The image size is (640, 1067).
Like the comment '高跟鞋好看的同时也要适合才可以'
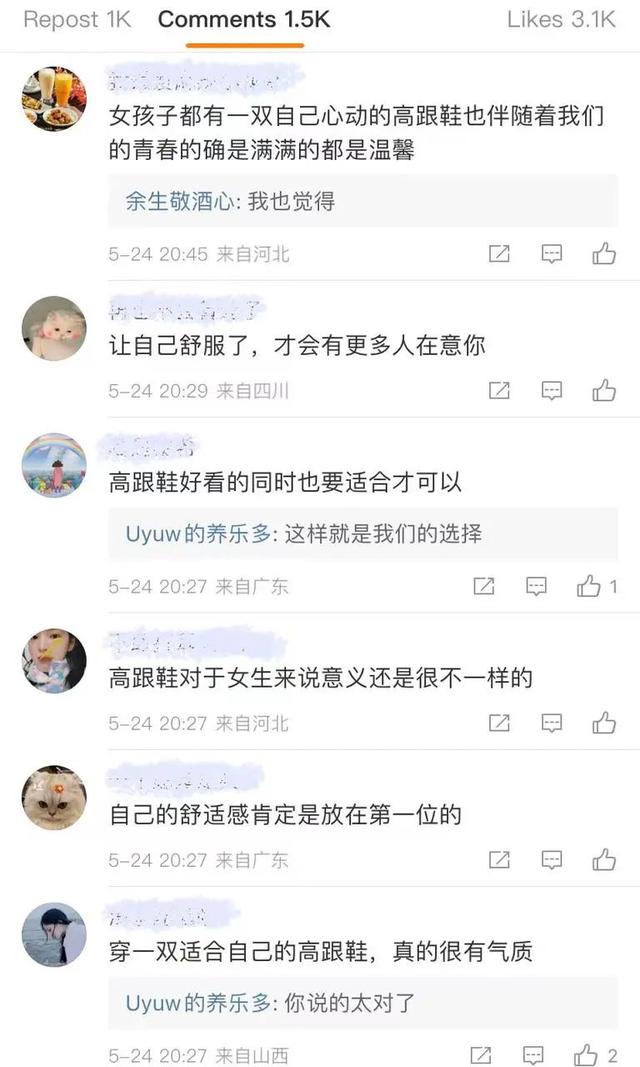589,586
